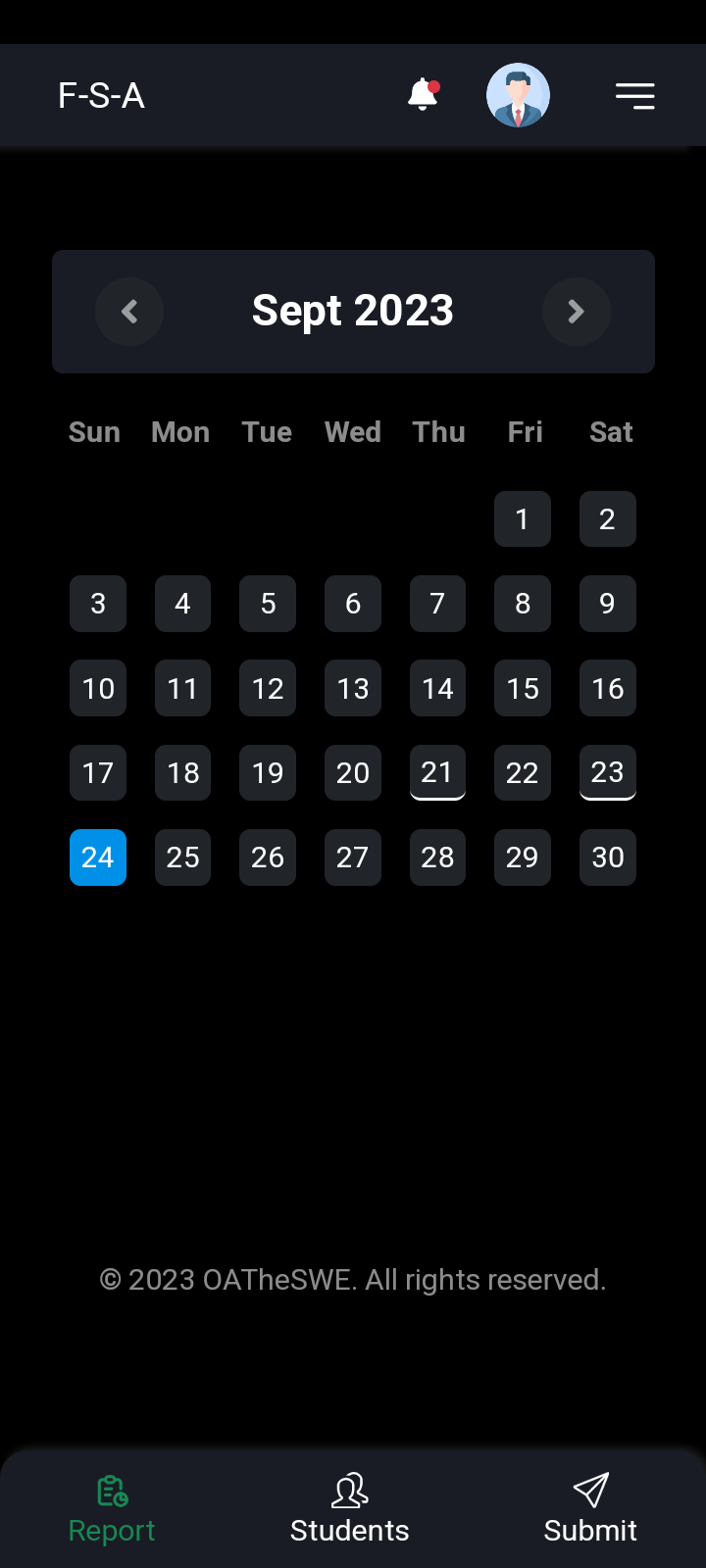
Task: Tap the highlighted date 24
Action: pyautogui.click(x=98, y=857)
